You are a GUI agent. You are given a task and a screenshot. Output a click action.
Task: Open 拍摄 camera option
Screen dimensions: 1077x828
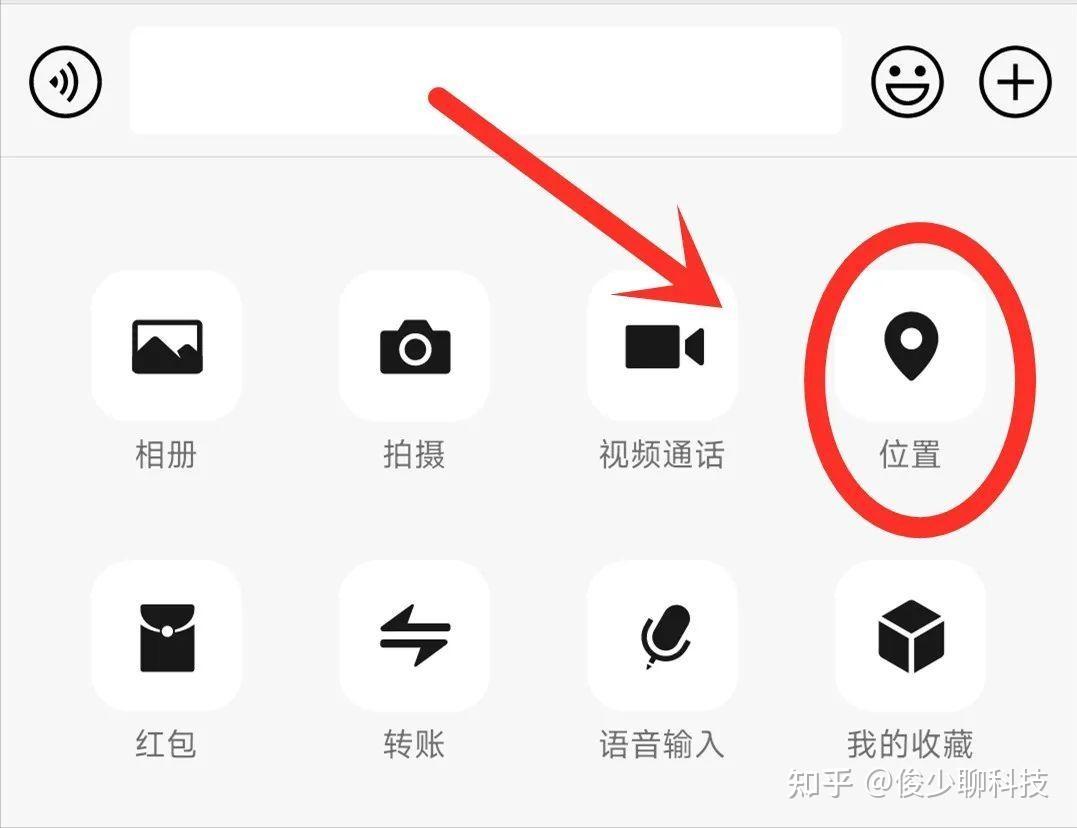[414, 347]
